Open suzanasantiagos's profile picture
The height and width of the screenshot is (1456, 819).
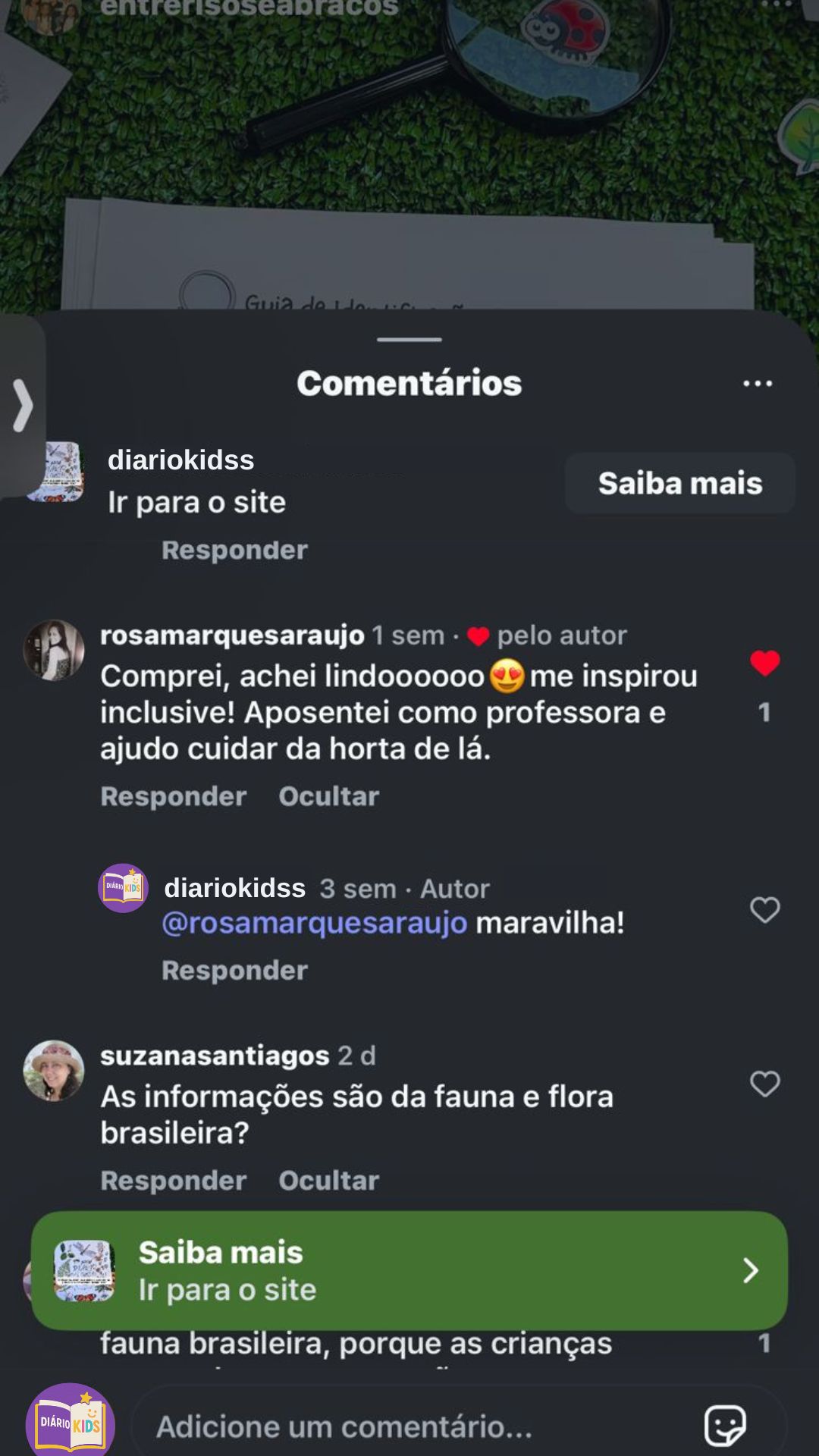coord(53,1070)
